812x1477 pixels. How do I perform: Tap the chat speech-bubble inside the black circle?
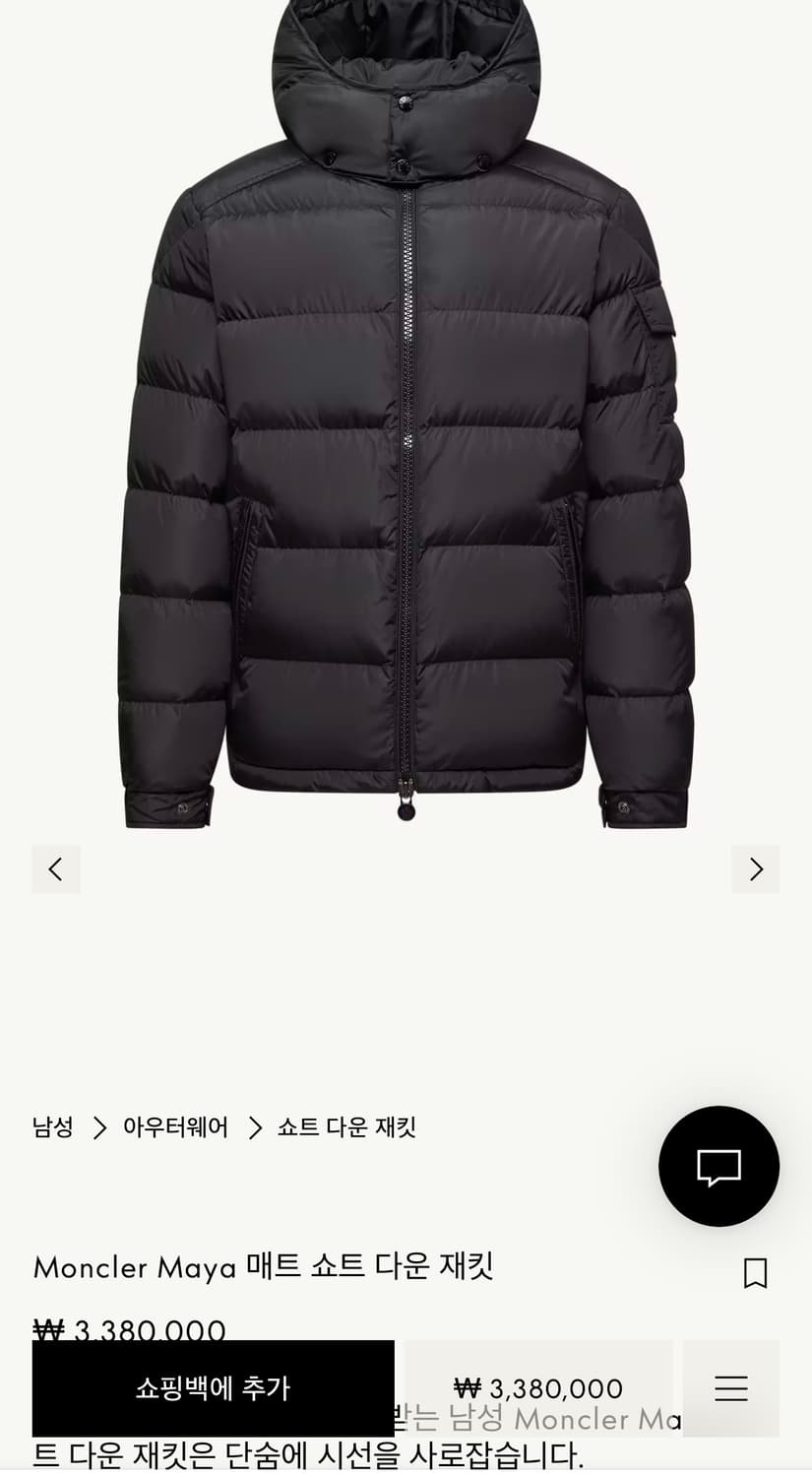719,1165
